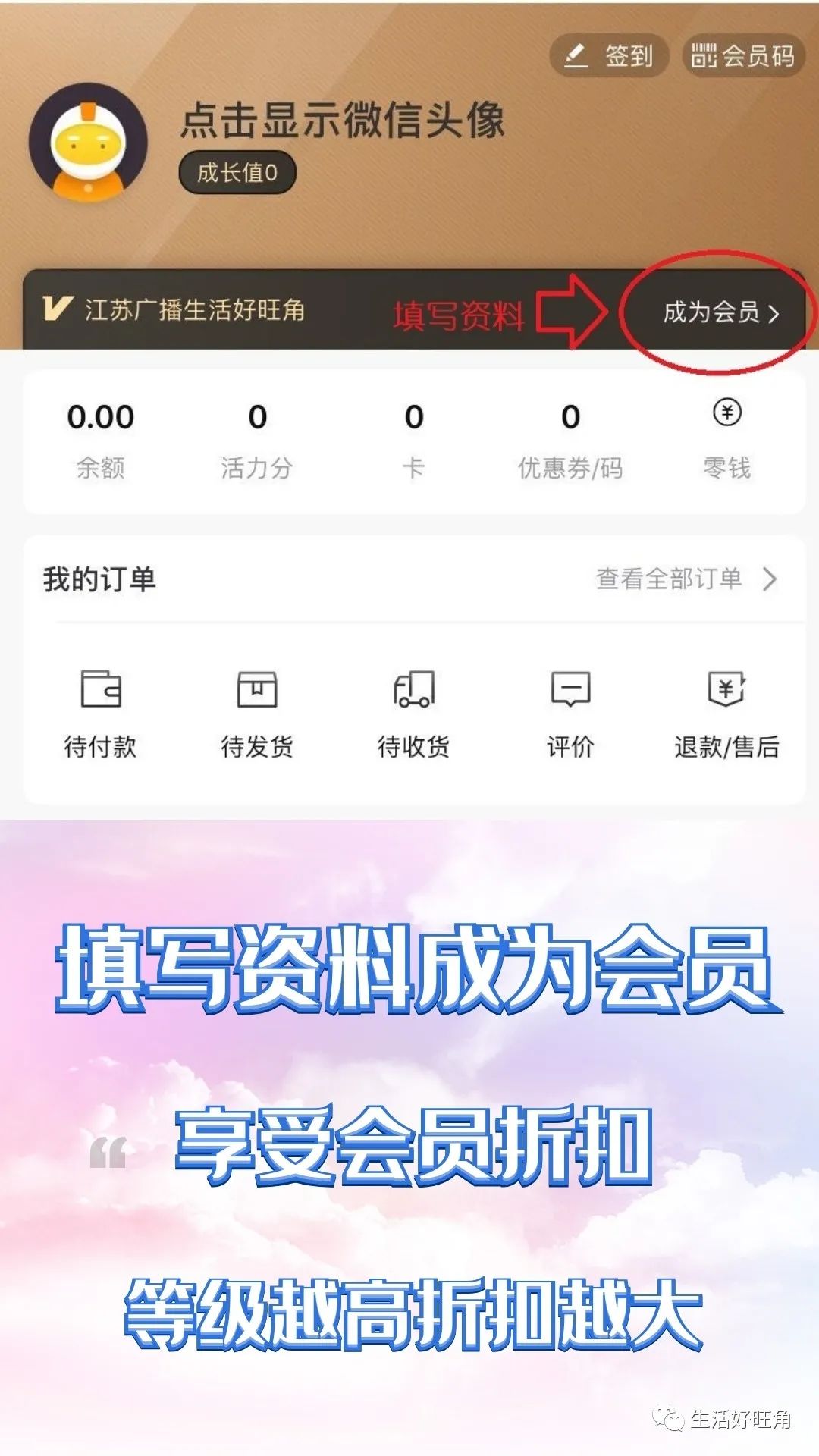Open the 卡 cards counter showing 0
Screen dimensions: 819x1456
414,416
